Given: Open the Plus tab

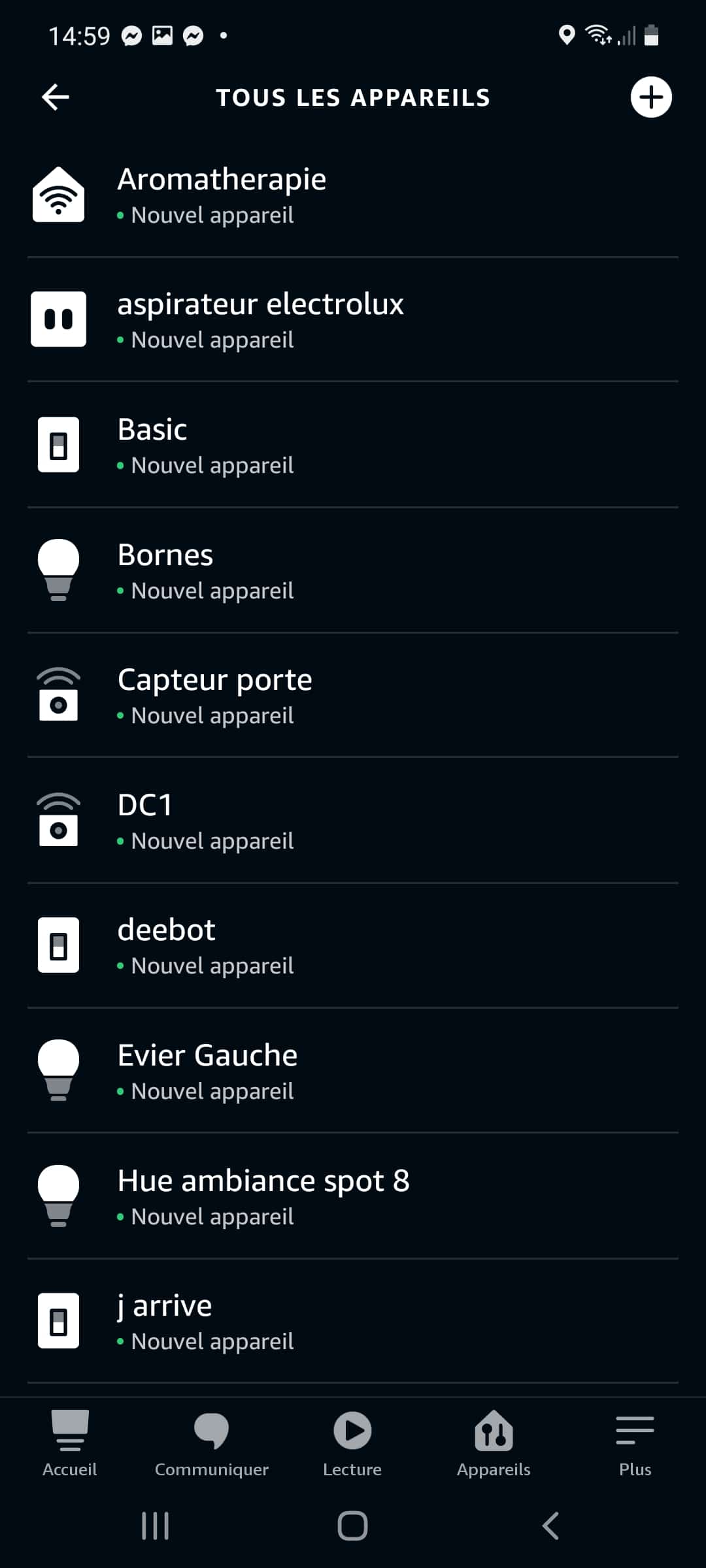Looking at the screenshot, I should point(635,1444).
